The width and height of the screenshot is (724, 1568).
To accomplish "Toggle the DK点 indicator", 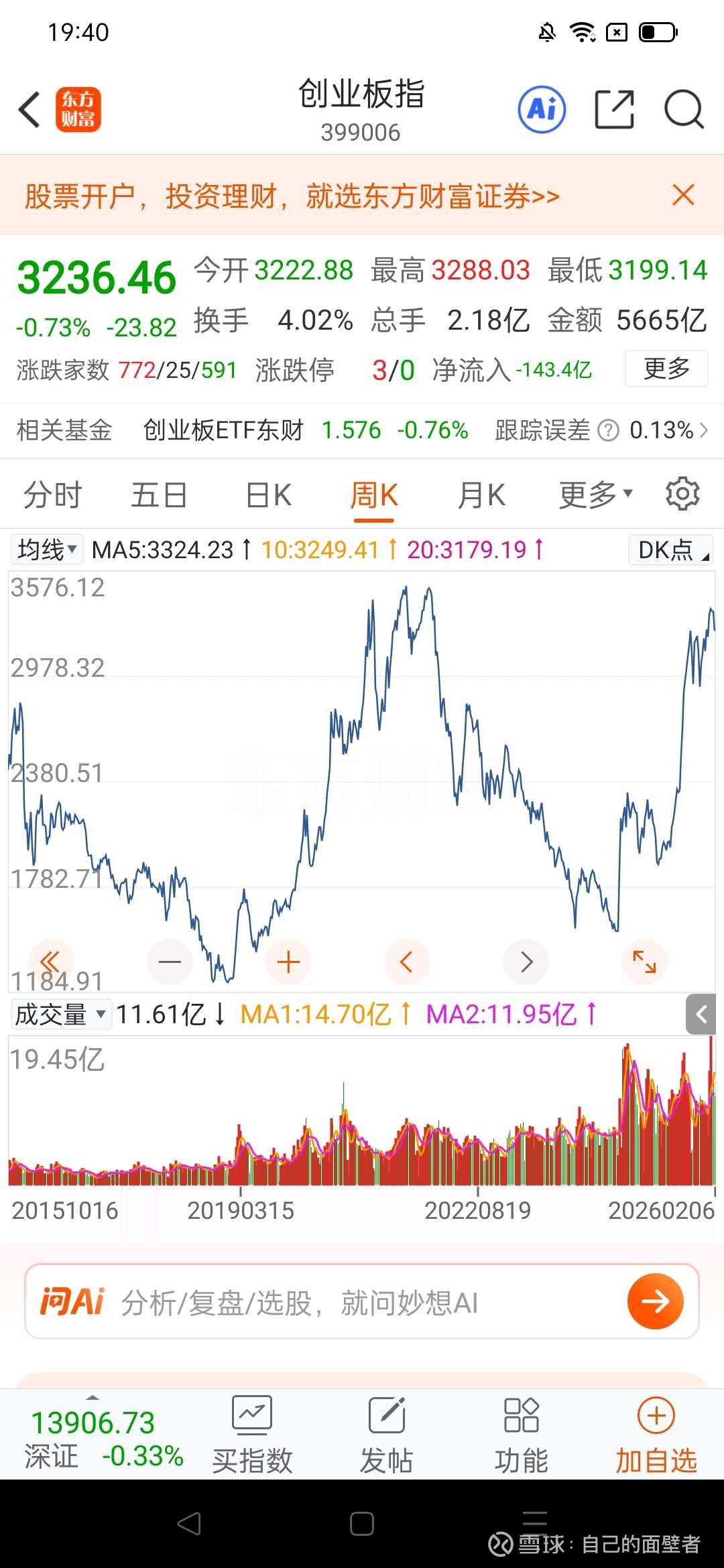I will tap(670, 549).
